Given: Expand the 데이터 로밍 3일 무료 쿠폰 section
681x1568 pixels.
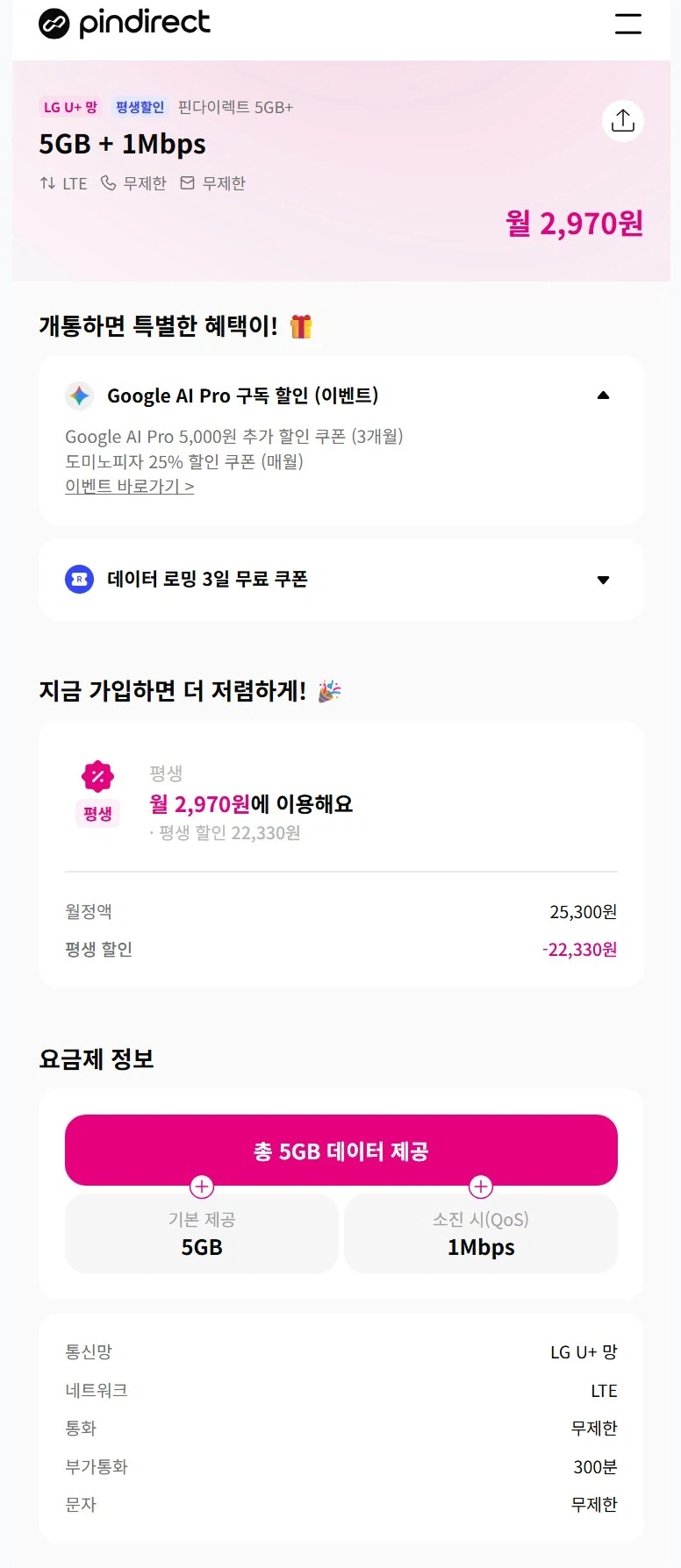Looking at the screenshot, I should pyautogui.click(x=603, y=579).
